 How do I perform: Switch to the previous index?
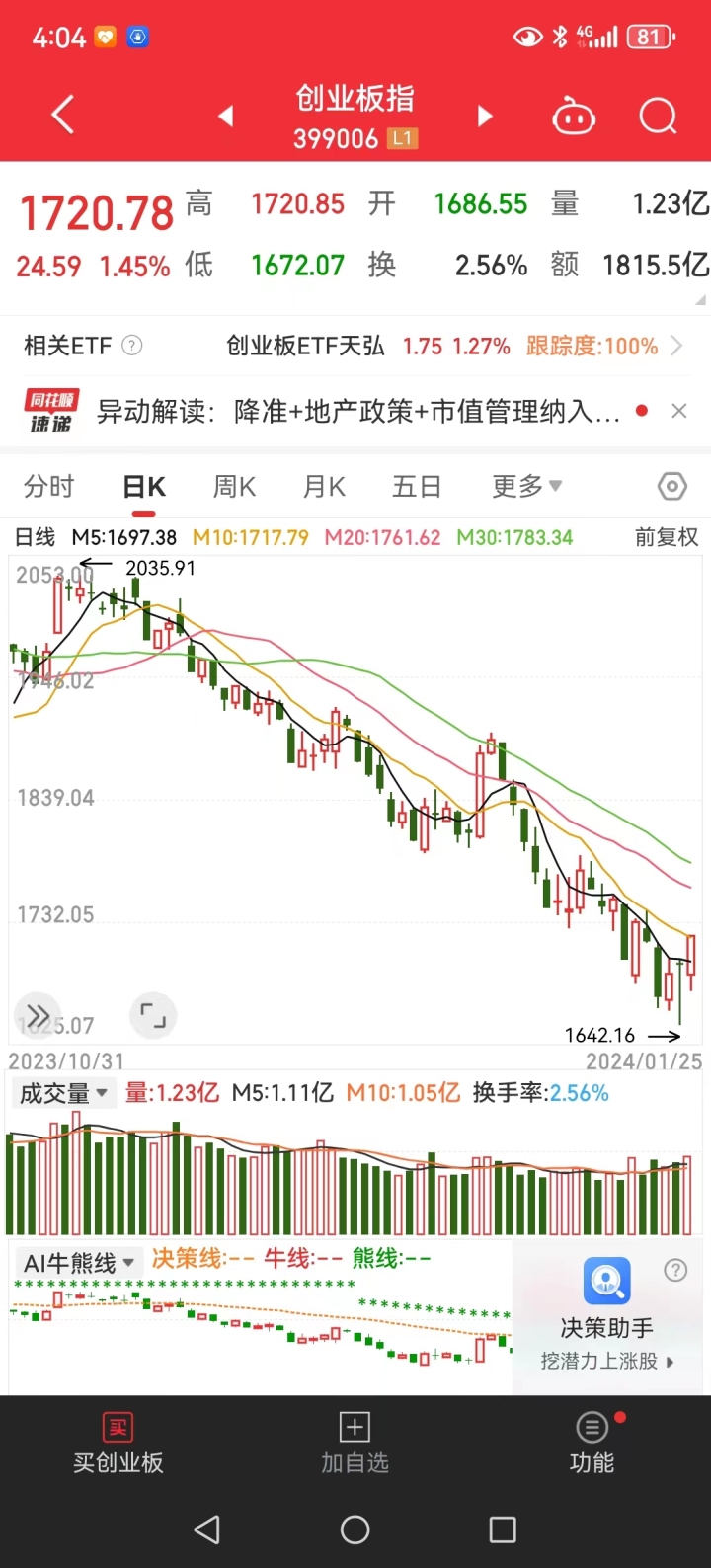click(x=226, y=117)
